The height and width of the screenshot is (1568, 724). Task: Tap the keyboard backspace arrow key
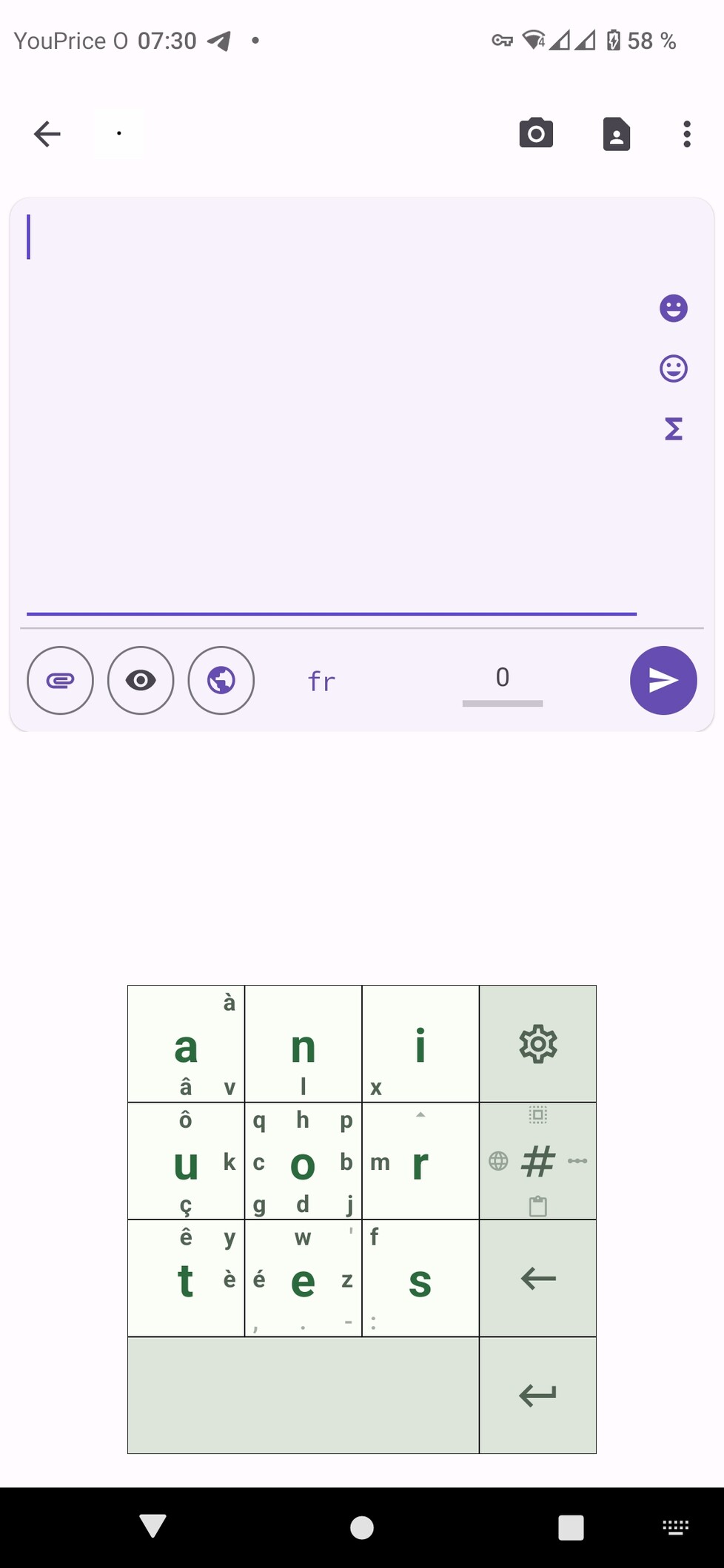point(538,1278)
